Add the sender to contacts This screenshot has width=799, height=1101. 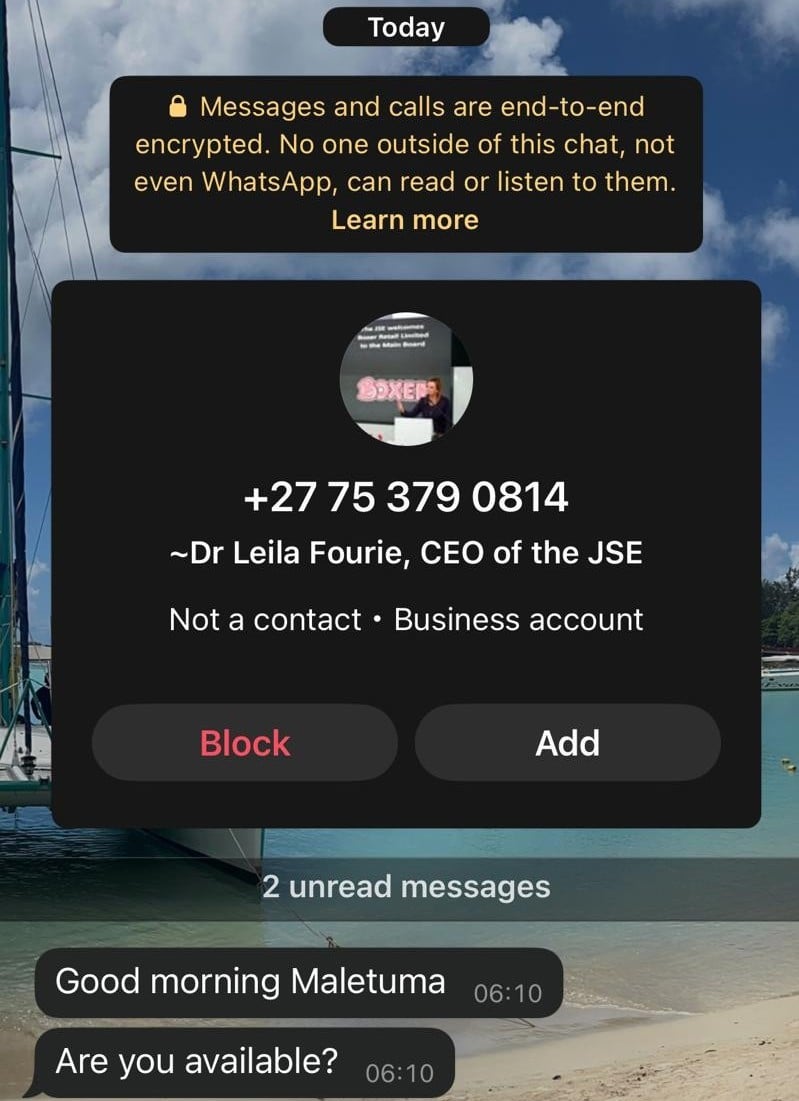point(567,743)
